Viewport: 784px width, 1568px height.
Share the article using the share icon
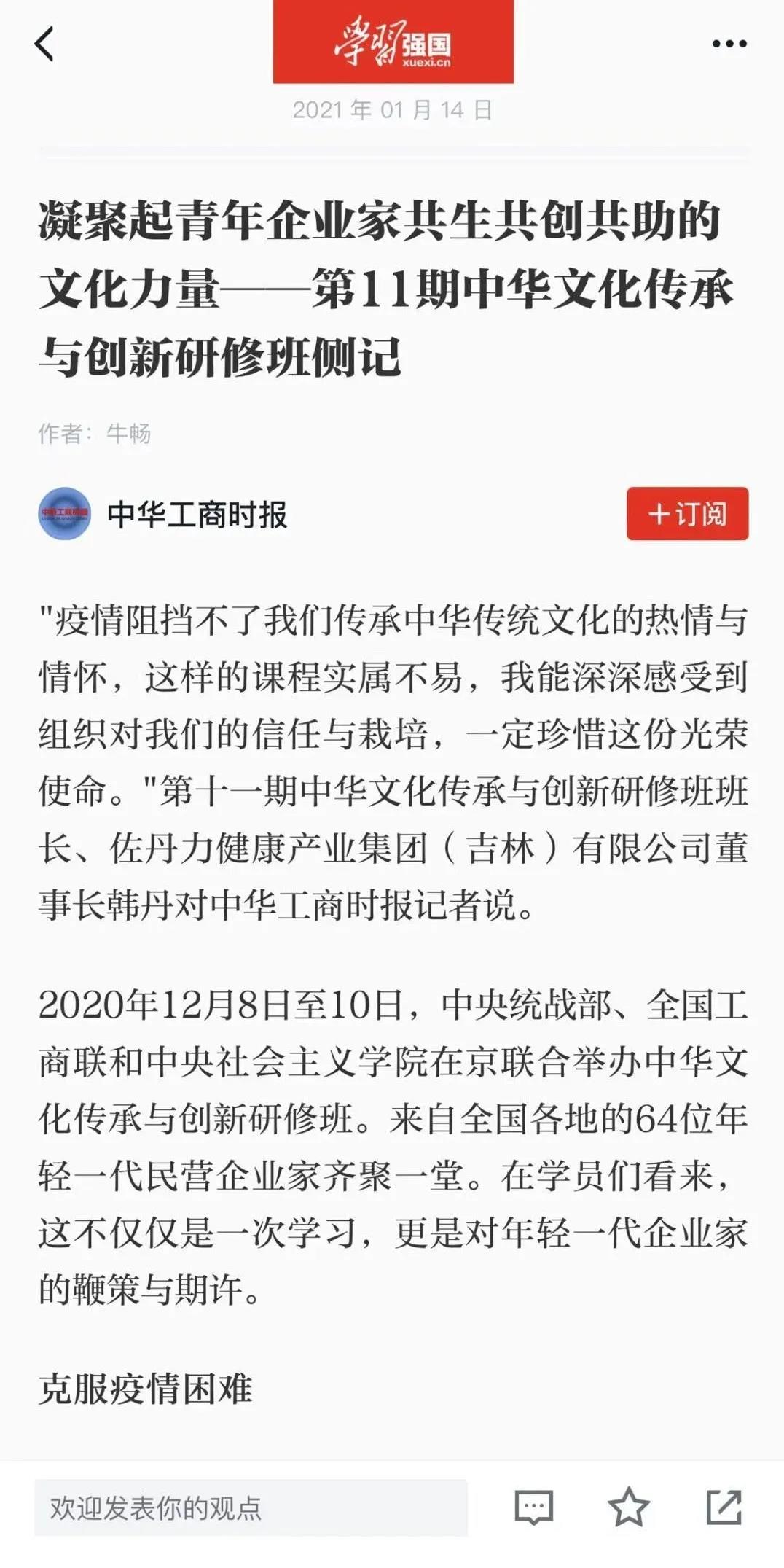click(x=724, y=1507)
